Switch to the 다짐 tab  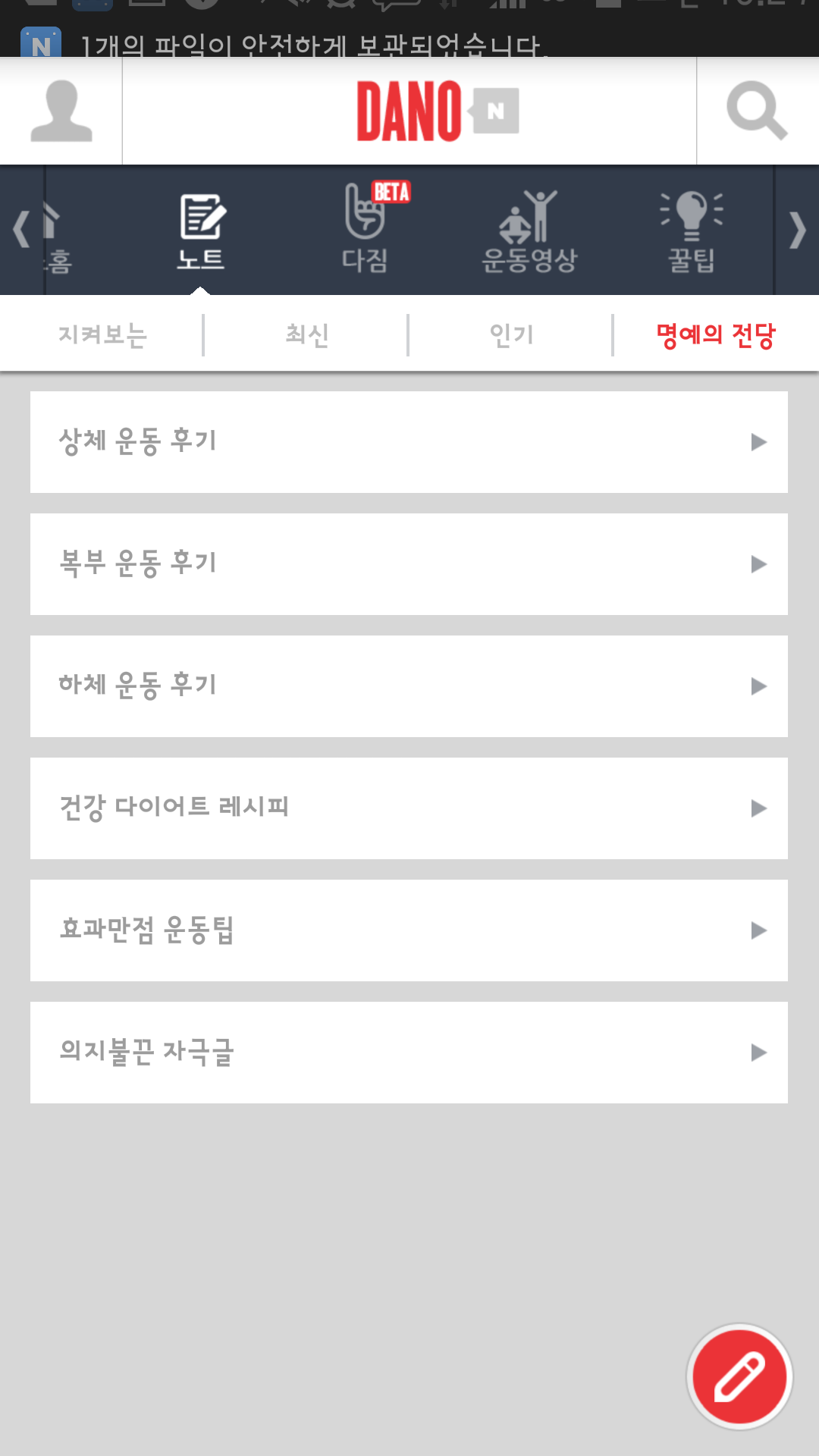coord(366,228)
